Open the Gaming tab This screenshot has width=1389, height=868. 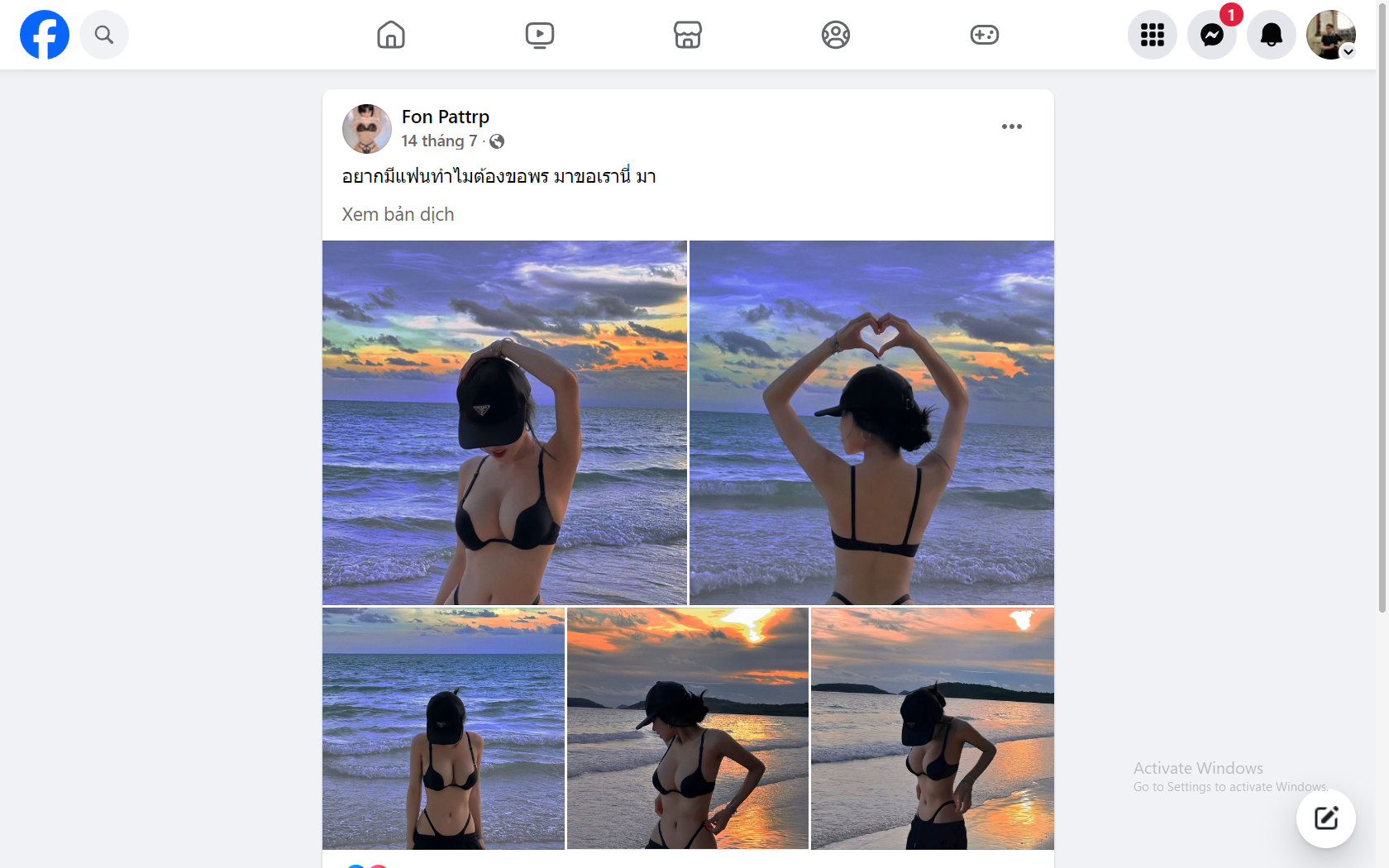point(984,35)
